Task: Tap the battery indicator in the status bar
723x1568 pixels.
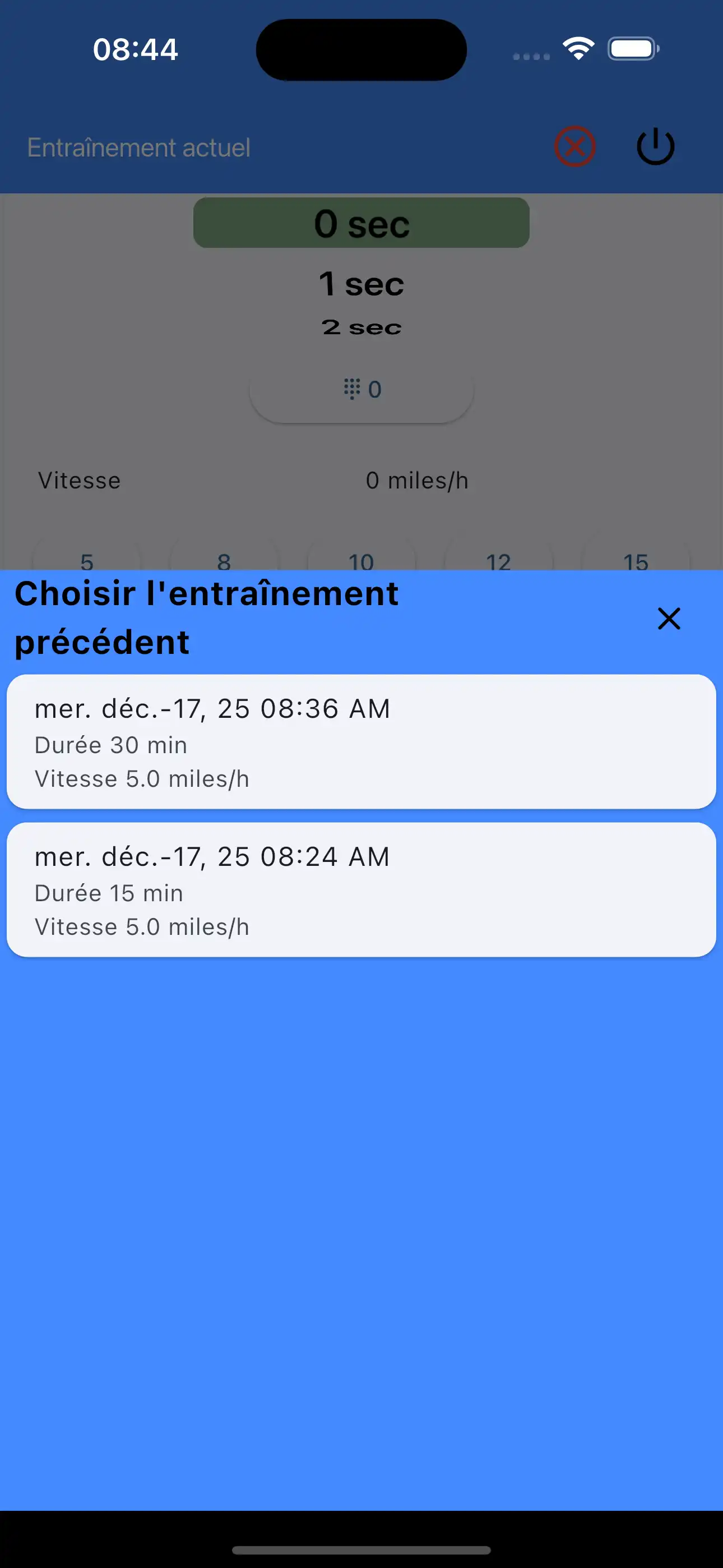Action: tap(632, 48)
